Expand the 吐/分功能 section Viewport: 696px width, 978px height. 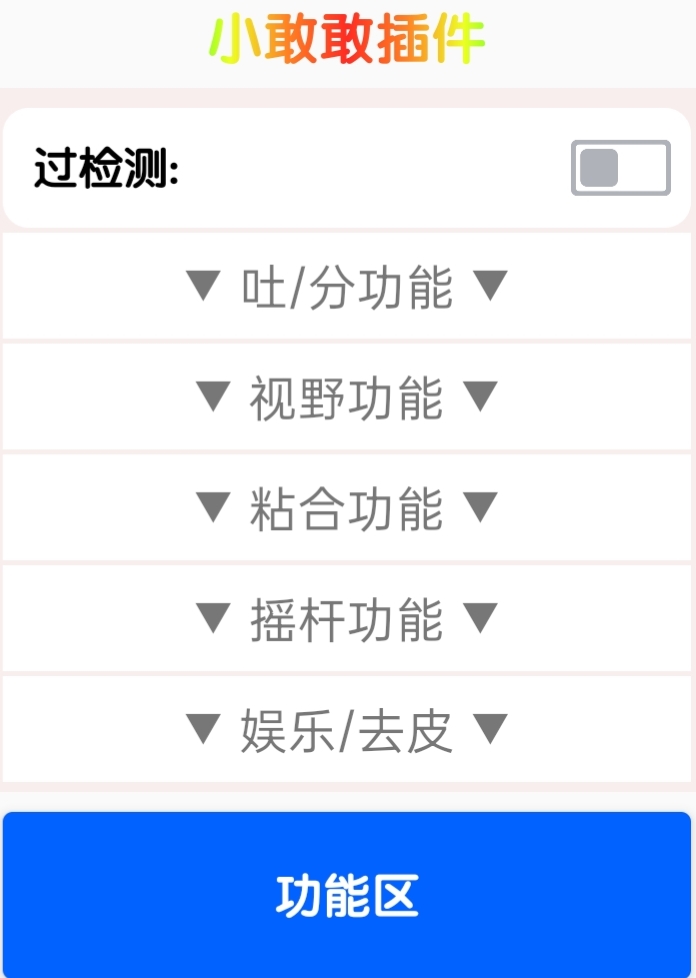347,288
